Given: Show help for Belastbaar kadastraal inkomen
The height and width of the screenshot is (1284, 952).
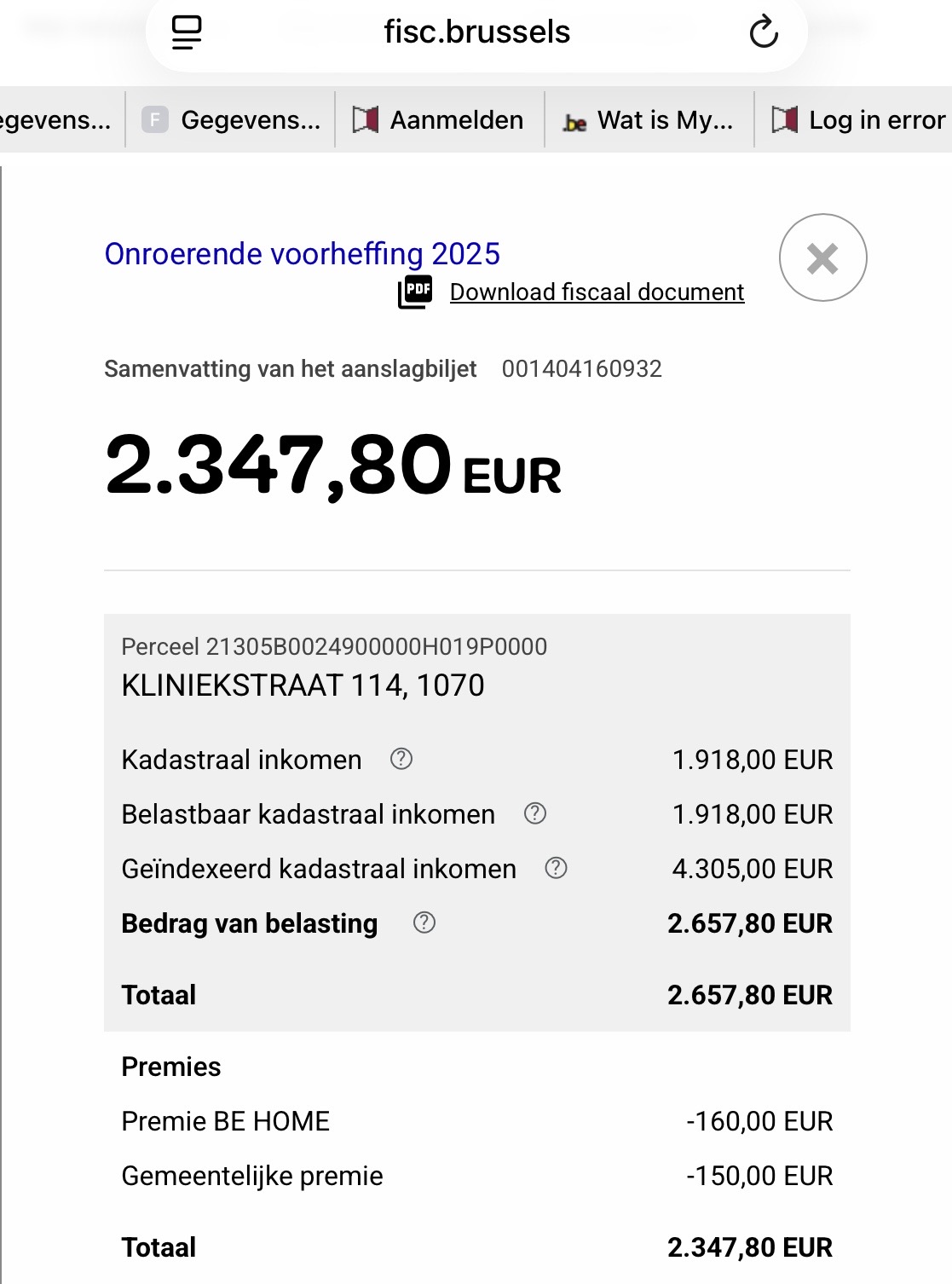Looking at the screenshot, I should (x=535, y=813).
